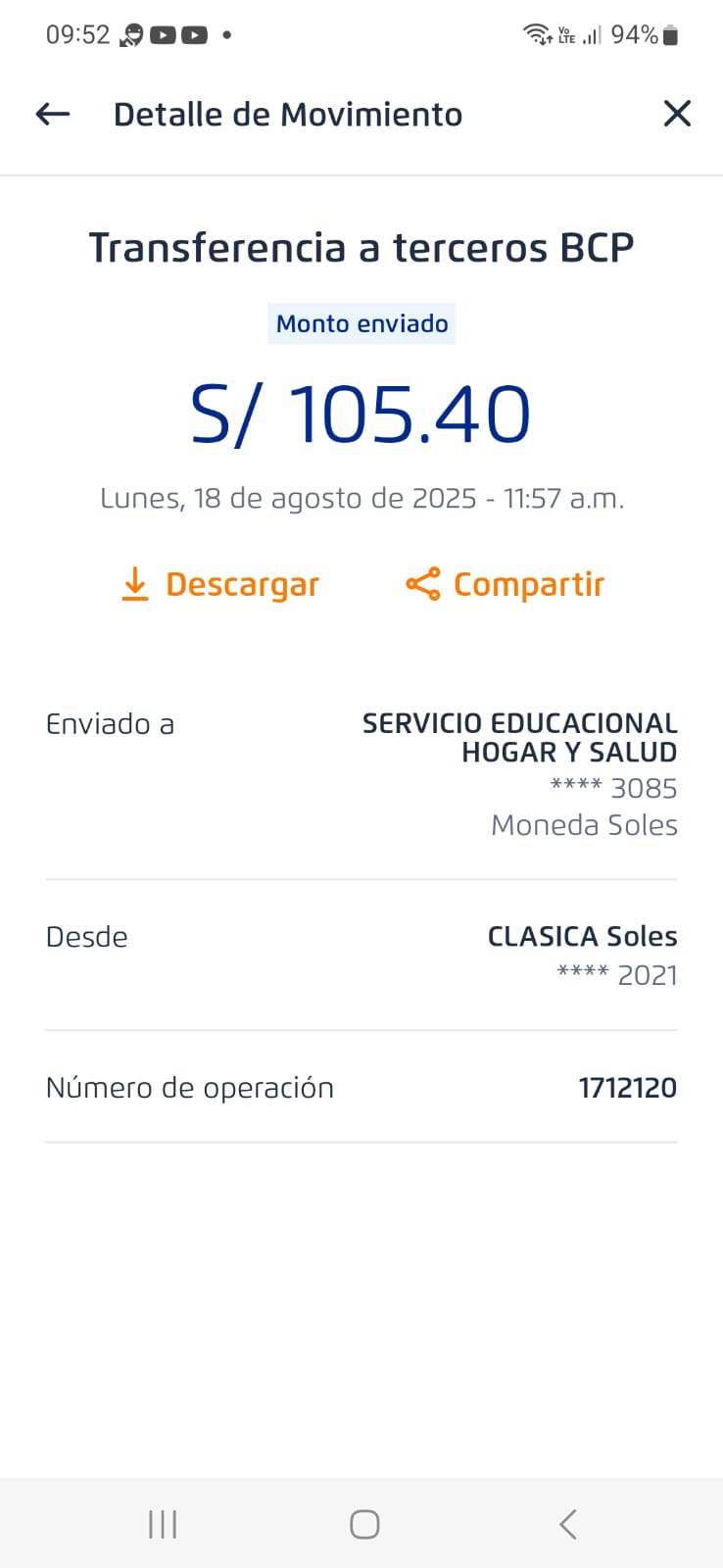This screenshot has height=1568, width=723.
Task: Close the Detalle de Movimiento screen
Action: click(677, 115)
